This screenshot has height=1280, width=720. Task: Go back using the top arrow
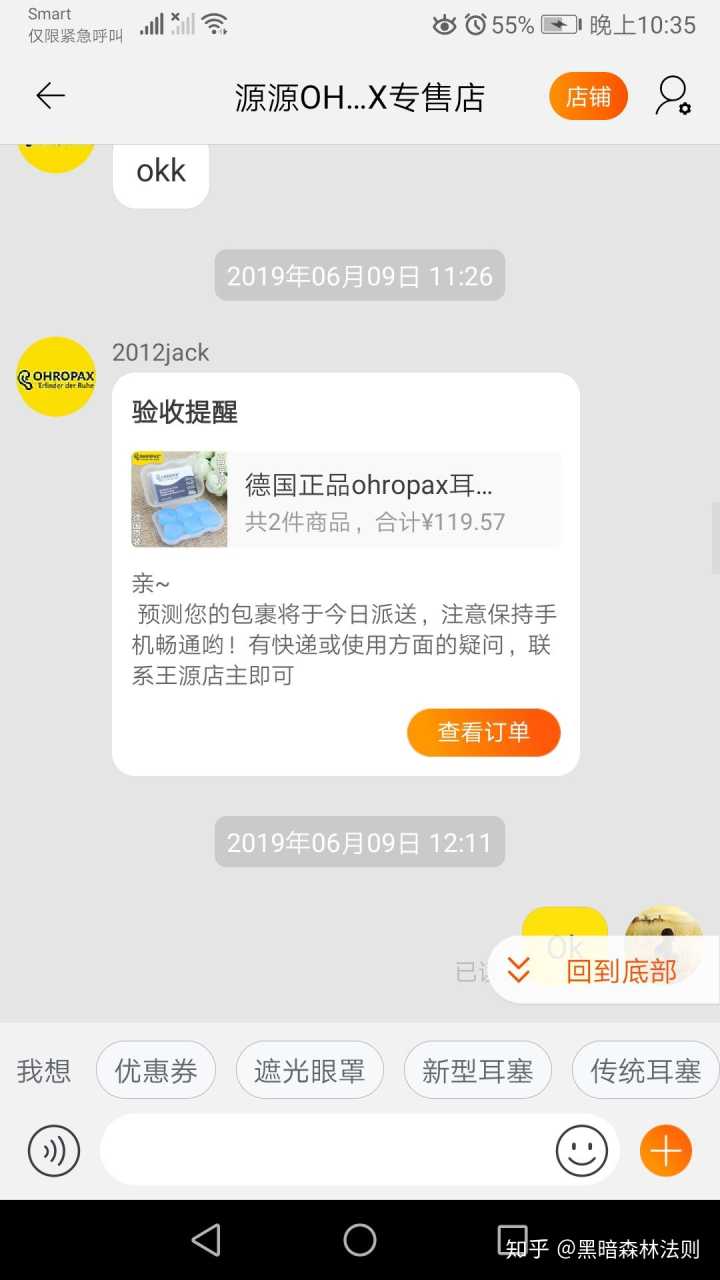tap(50, 96)
